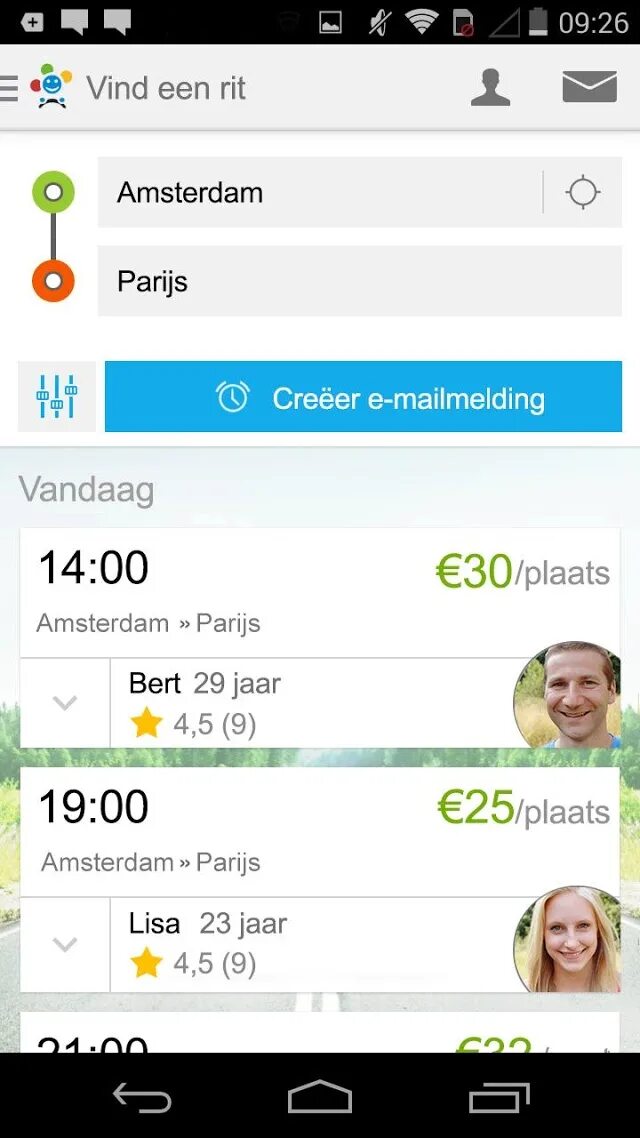Viewport: 640px width, 1138px height.
Task: Tap Creëer e-mailmelding button
Action: [x=363, y=397]
